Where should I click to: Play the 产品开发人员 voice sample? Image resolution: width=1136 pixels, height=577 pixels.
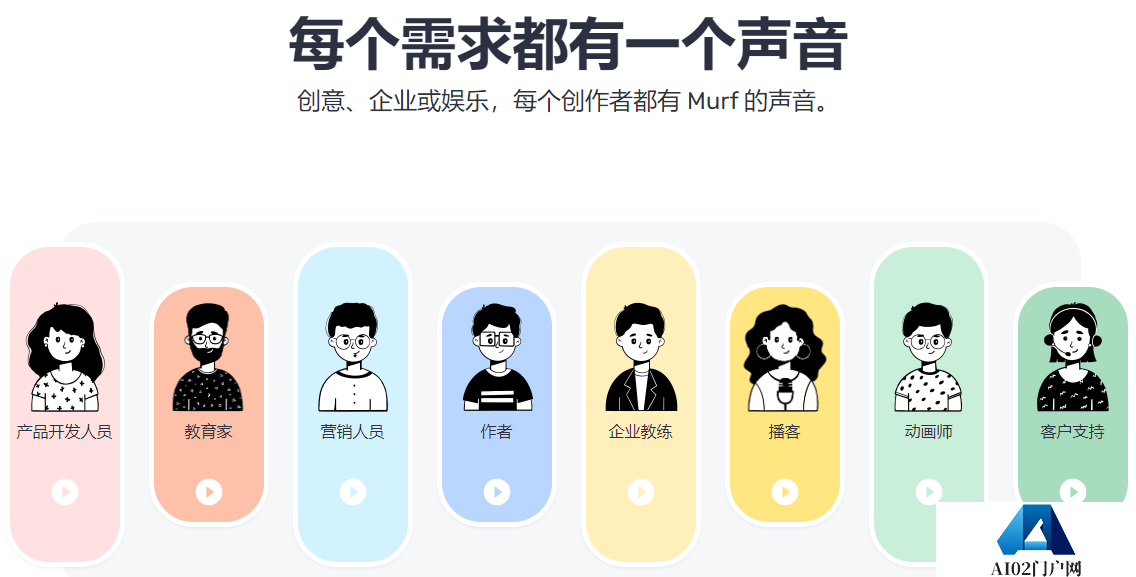coord(65,492)
